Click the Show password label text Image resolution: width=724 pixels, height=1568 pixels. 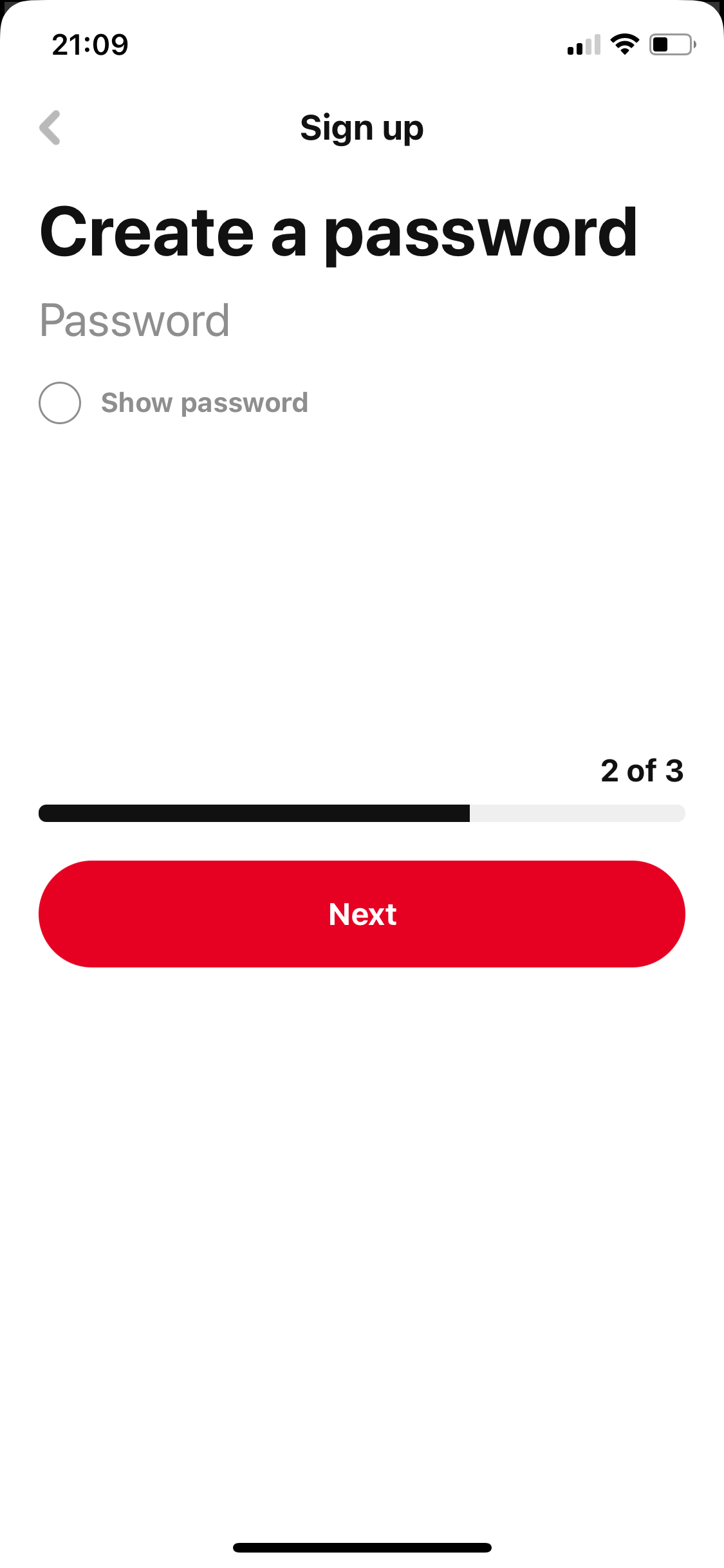click(x=204, y=402)
